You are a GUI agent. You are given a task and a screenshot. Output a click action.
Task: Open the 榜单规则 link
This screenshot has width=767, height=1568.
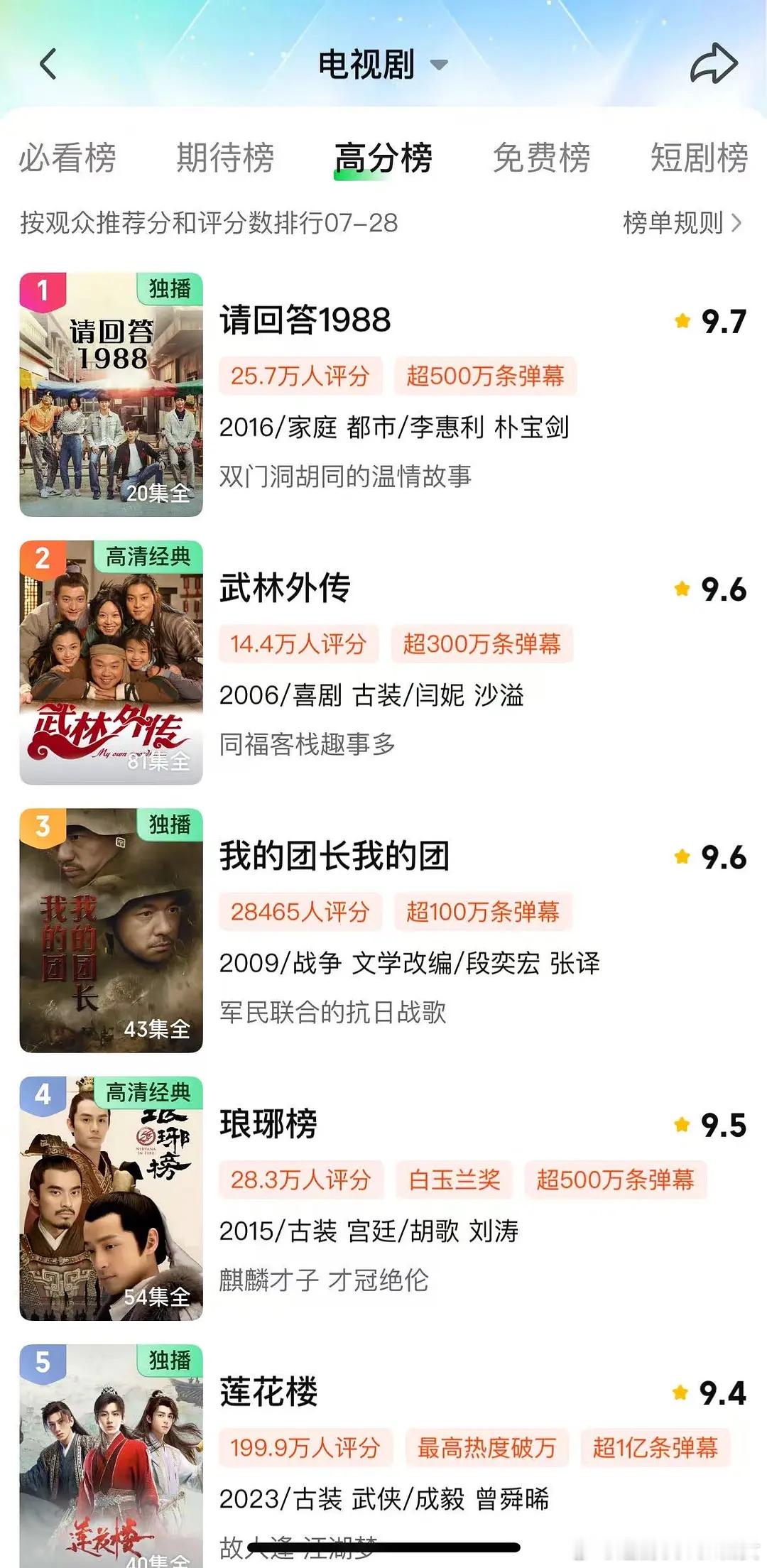682,223
